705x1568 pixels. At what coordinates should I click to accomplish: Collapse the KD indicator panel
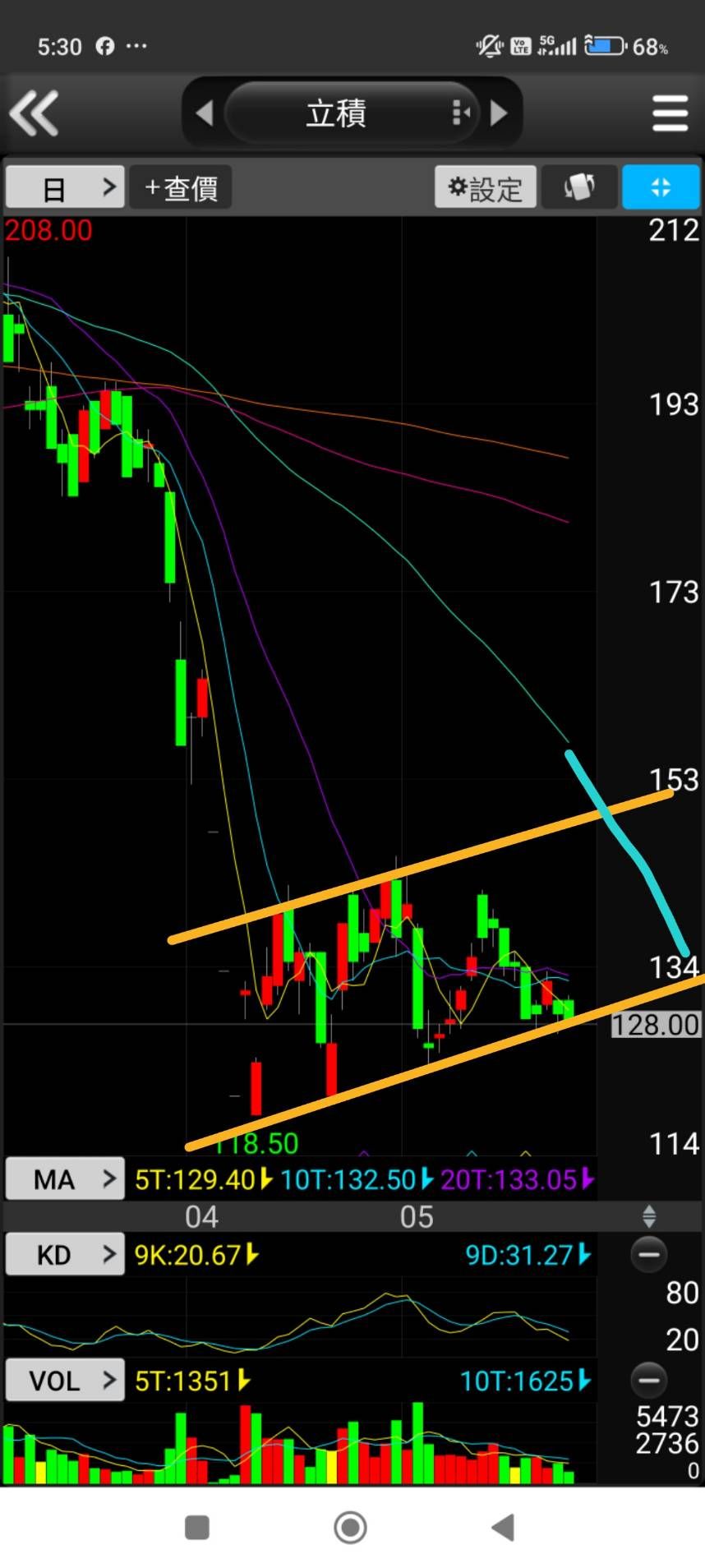[649, 1255]
